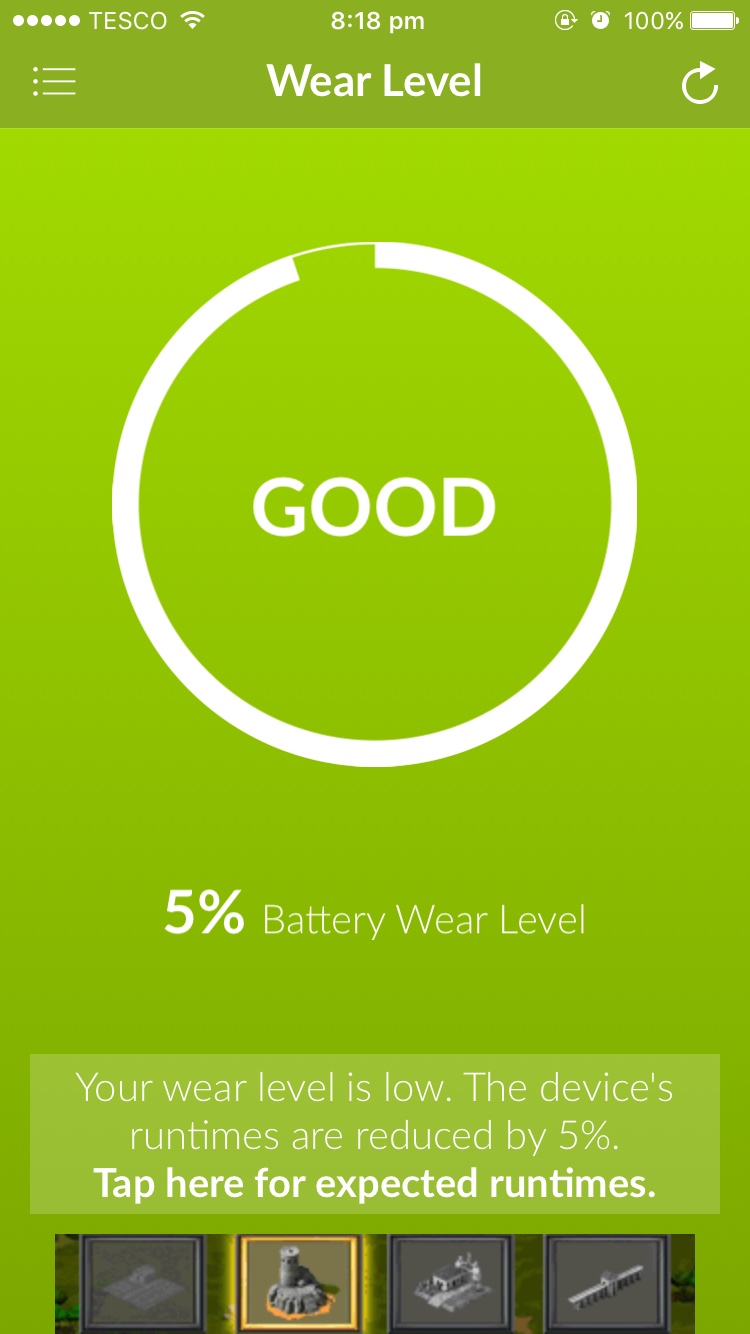The height and width of the screenshot is (1334, 750).
Task: Open the side menu list icon
Action: click(x=54, y=82)
